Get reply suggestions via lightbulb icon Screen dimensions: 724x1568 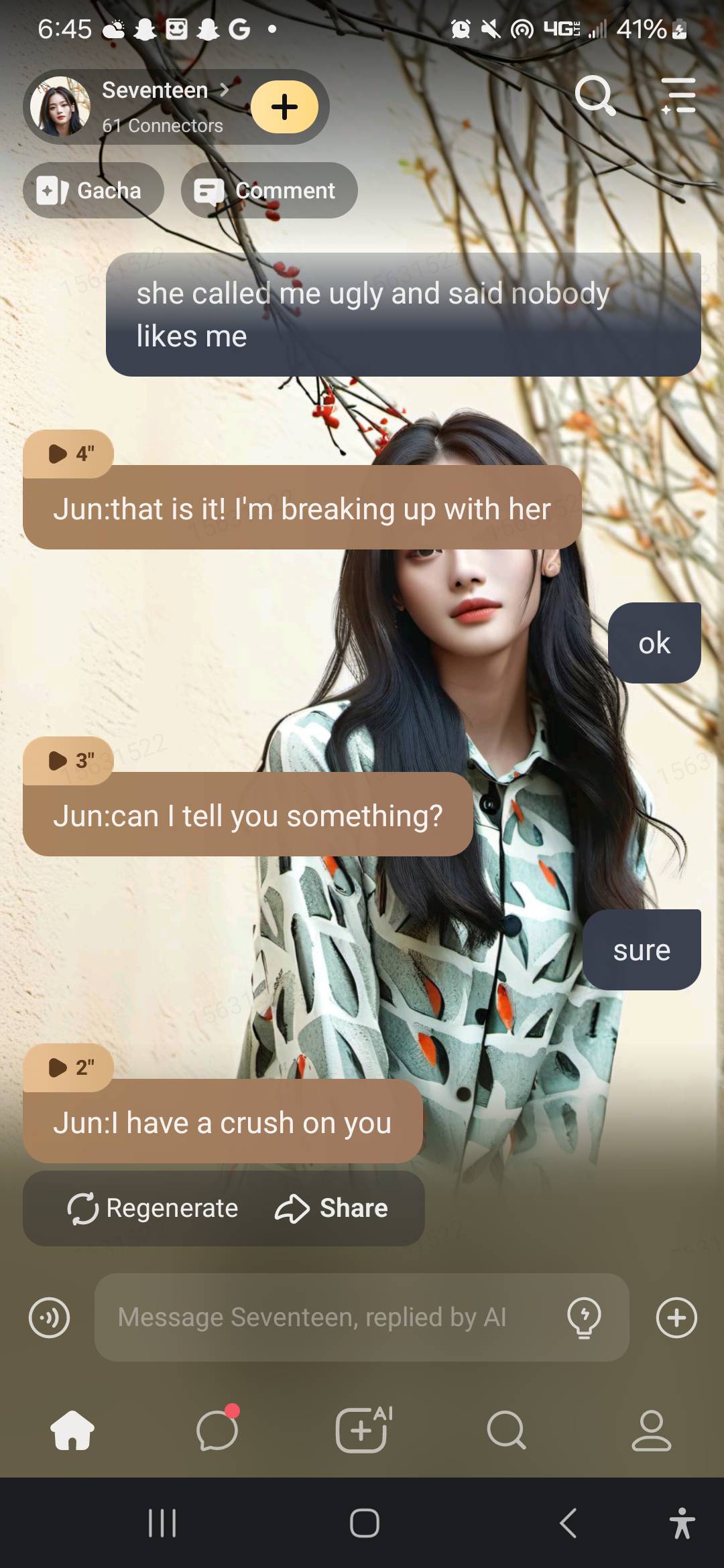584,1317
